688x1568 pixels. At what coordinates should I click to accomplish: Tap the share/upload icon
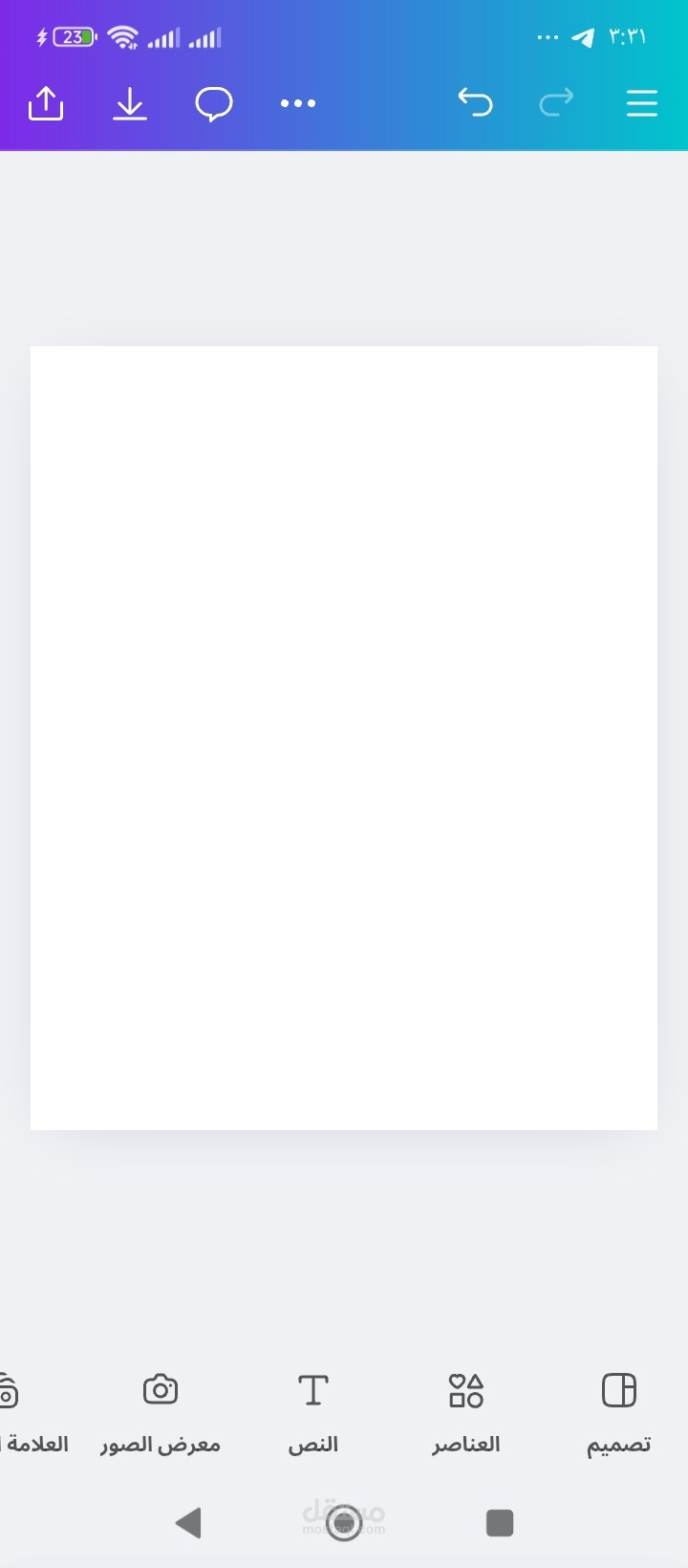point(46,103)
